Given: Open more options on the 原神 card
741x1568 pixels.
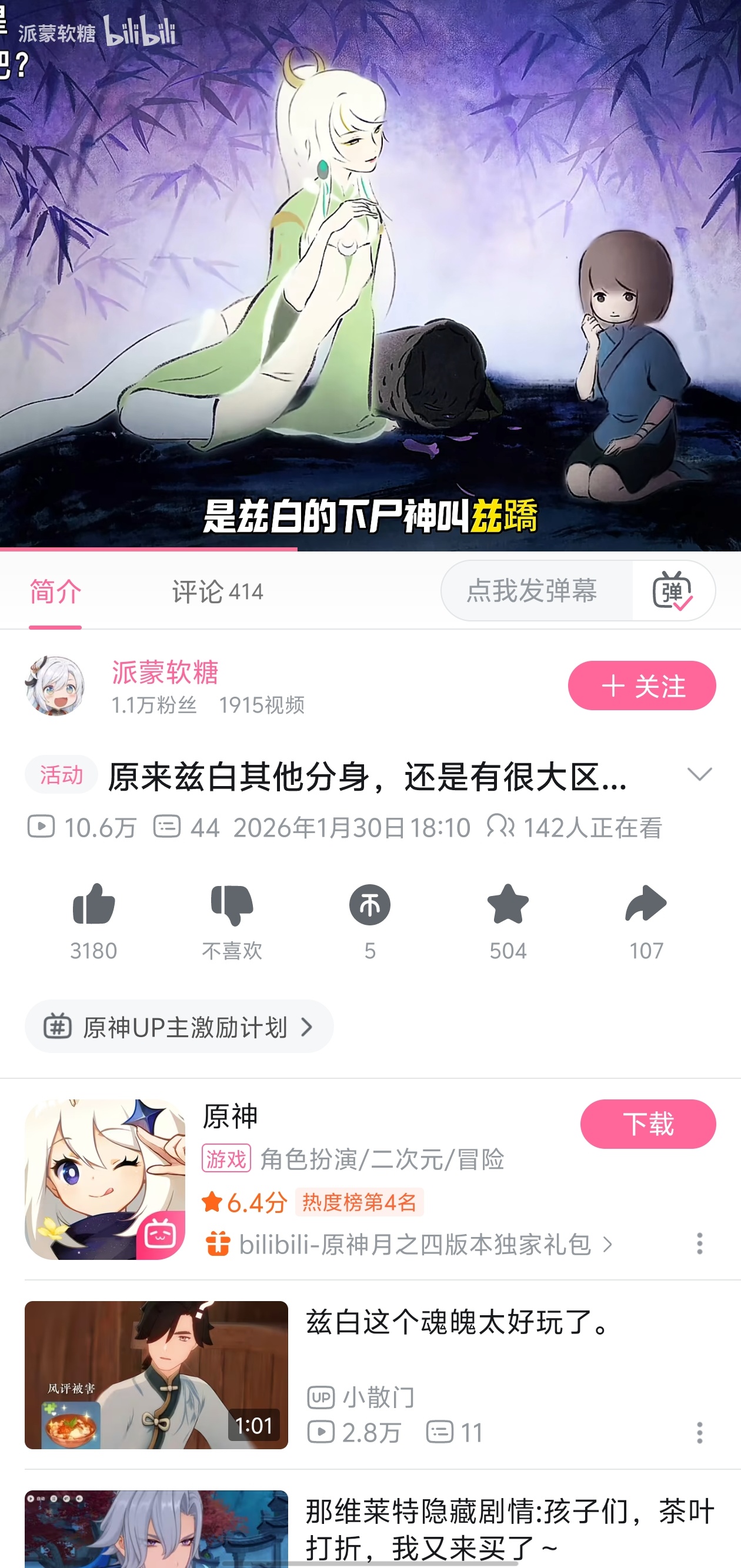Looking at the screenshot, I should click(699, 1243).
